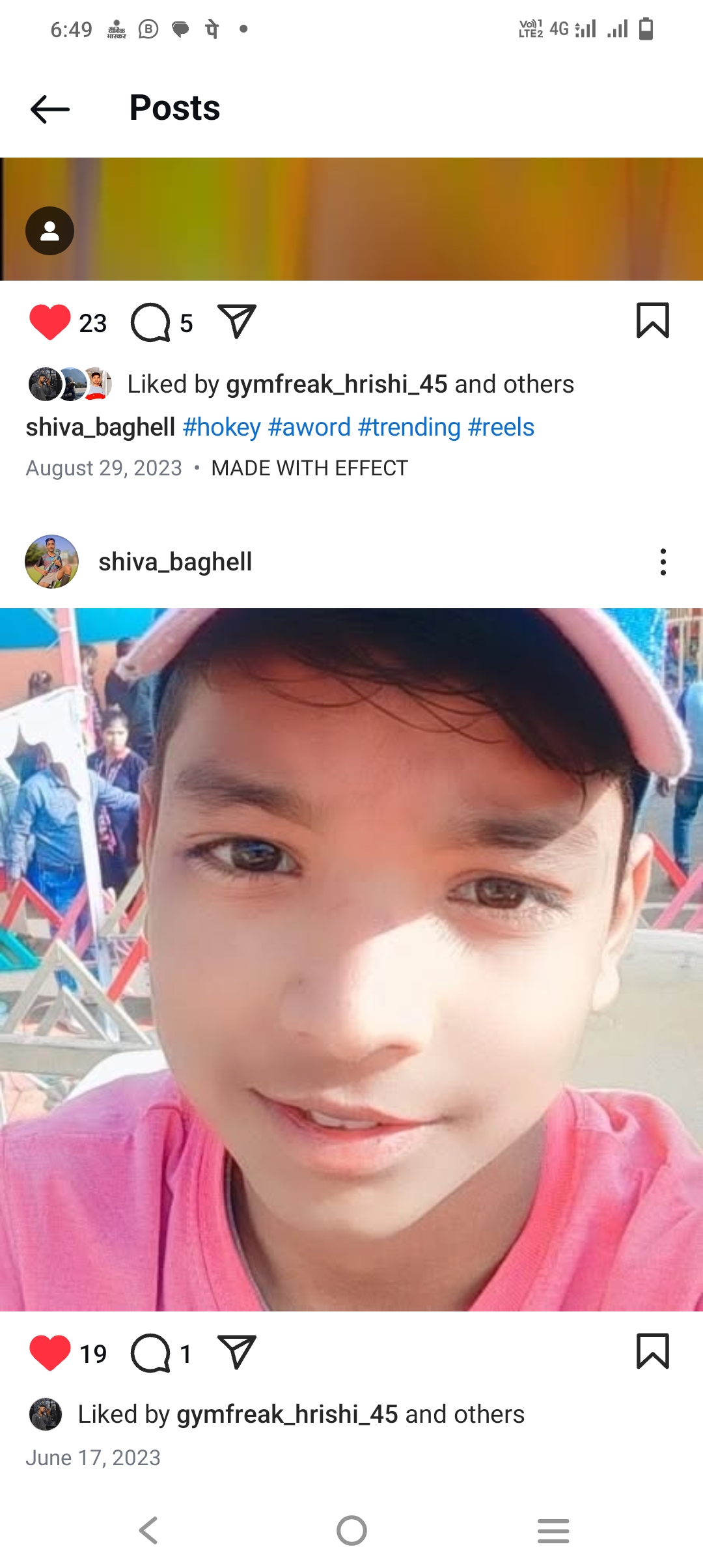Unlike the post with 23 likes
This screenshot has width=703, height=1568.
click(49, 322)
